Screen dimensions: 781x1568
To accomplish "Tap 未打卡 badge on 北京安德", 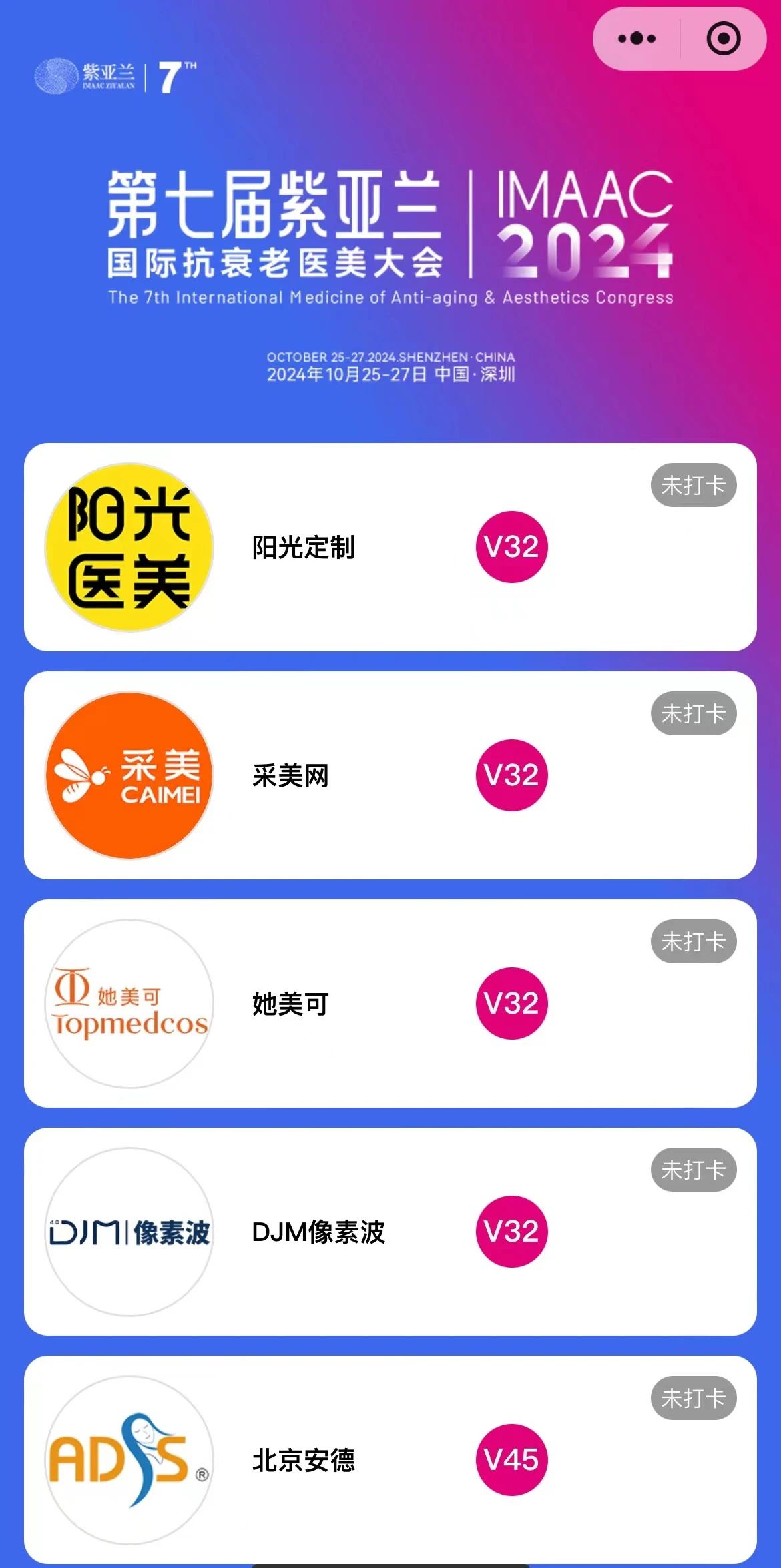I will click(693, 1398).
